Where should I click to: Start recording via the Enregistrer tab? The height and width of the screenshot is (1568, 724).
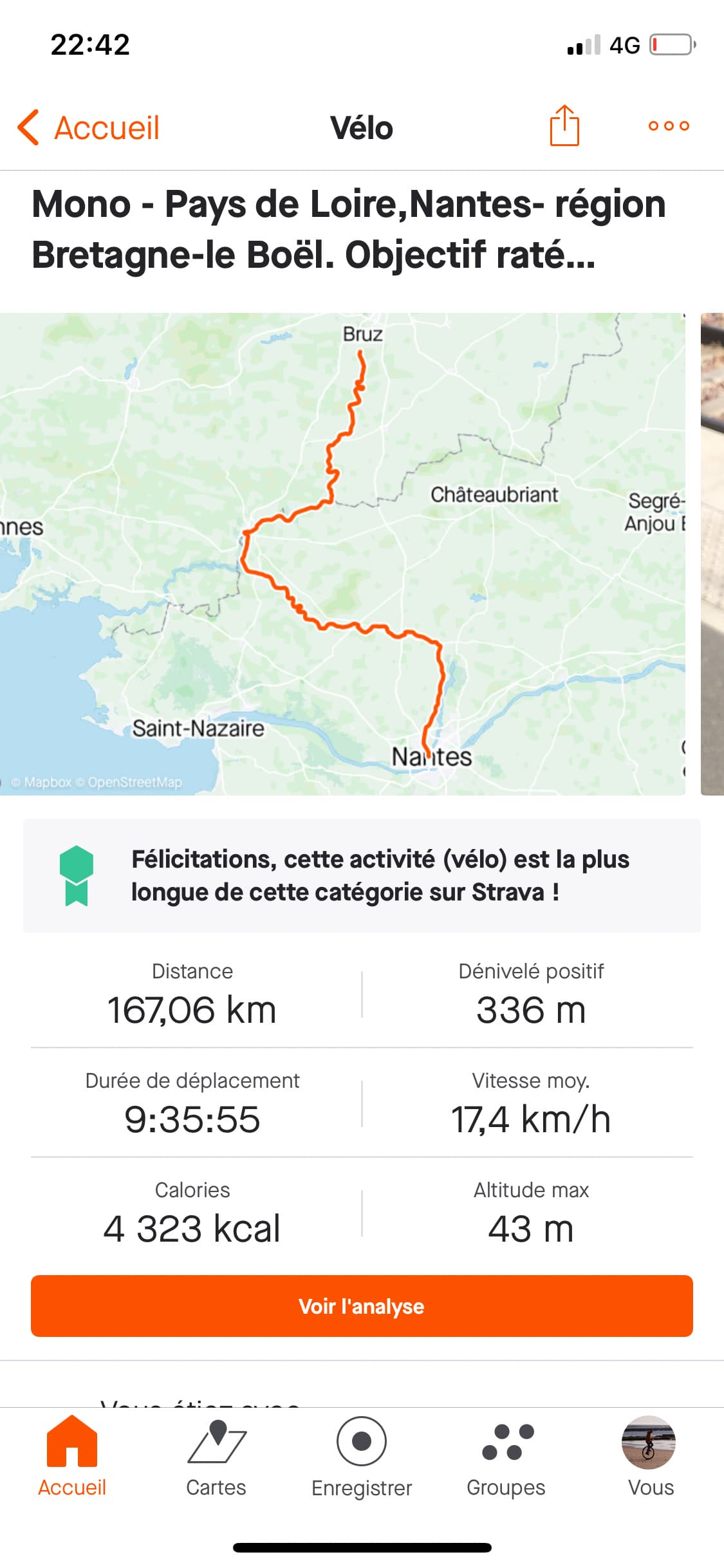click(x=362, y=1457)
